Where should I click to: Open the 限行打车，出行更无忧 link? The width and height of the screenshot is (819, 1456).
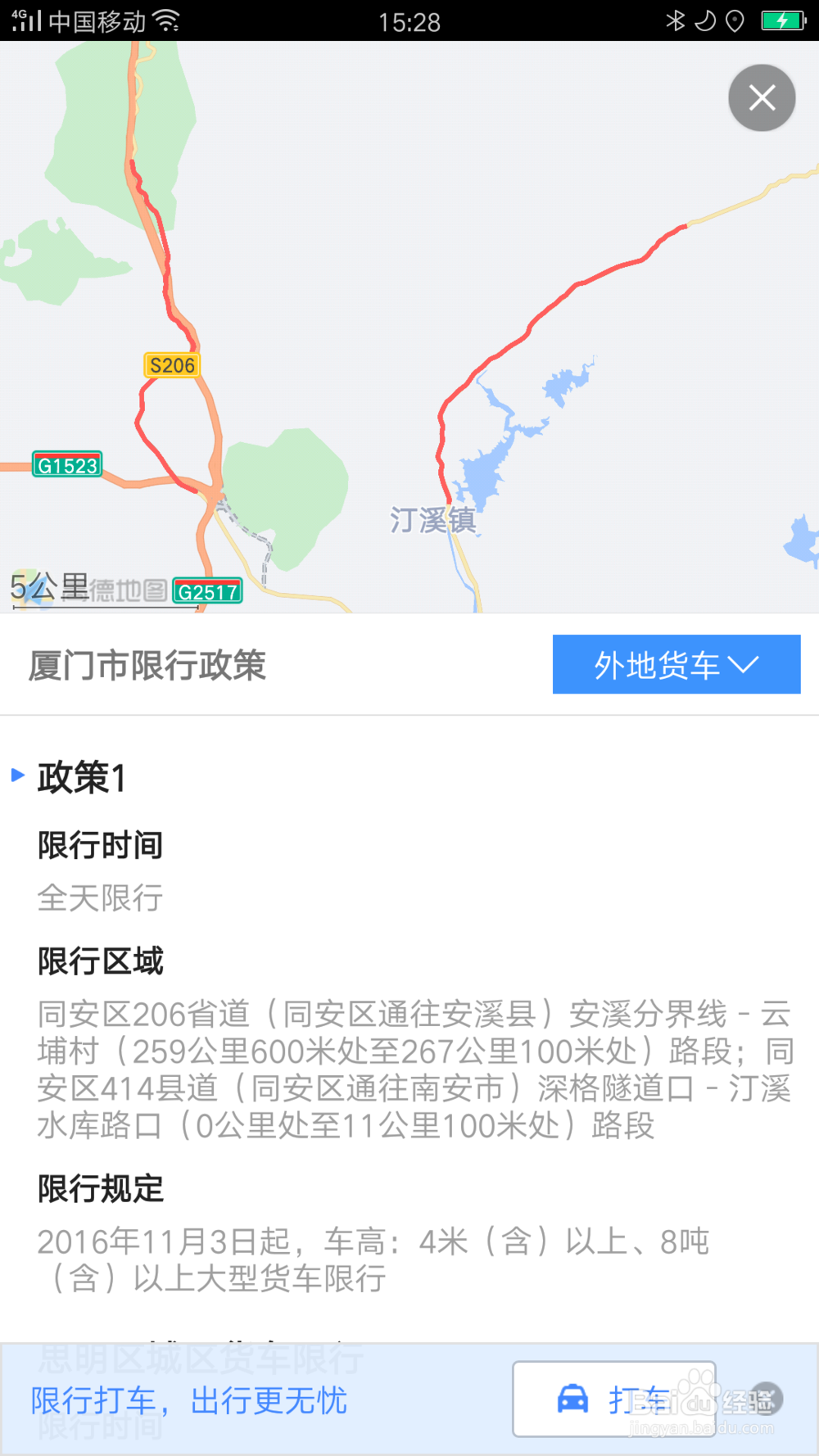tap(189, 1401)
